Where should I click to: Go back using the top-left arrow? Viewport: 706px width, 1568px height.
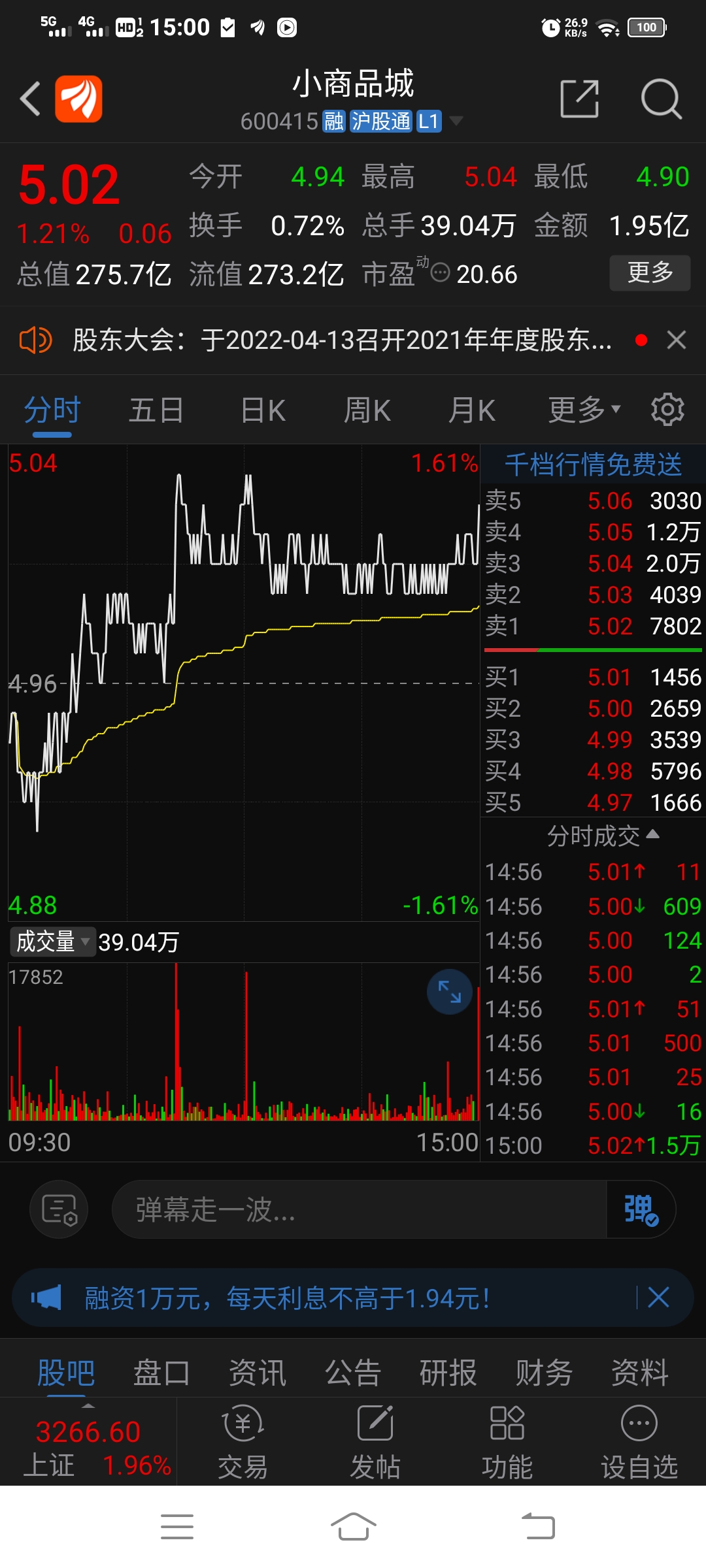(30, 99)
